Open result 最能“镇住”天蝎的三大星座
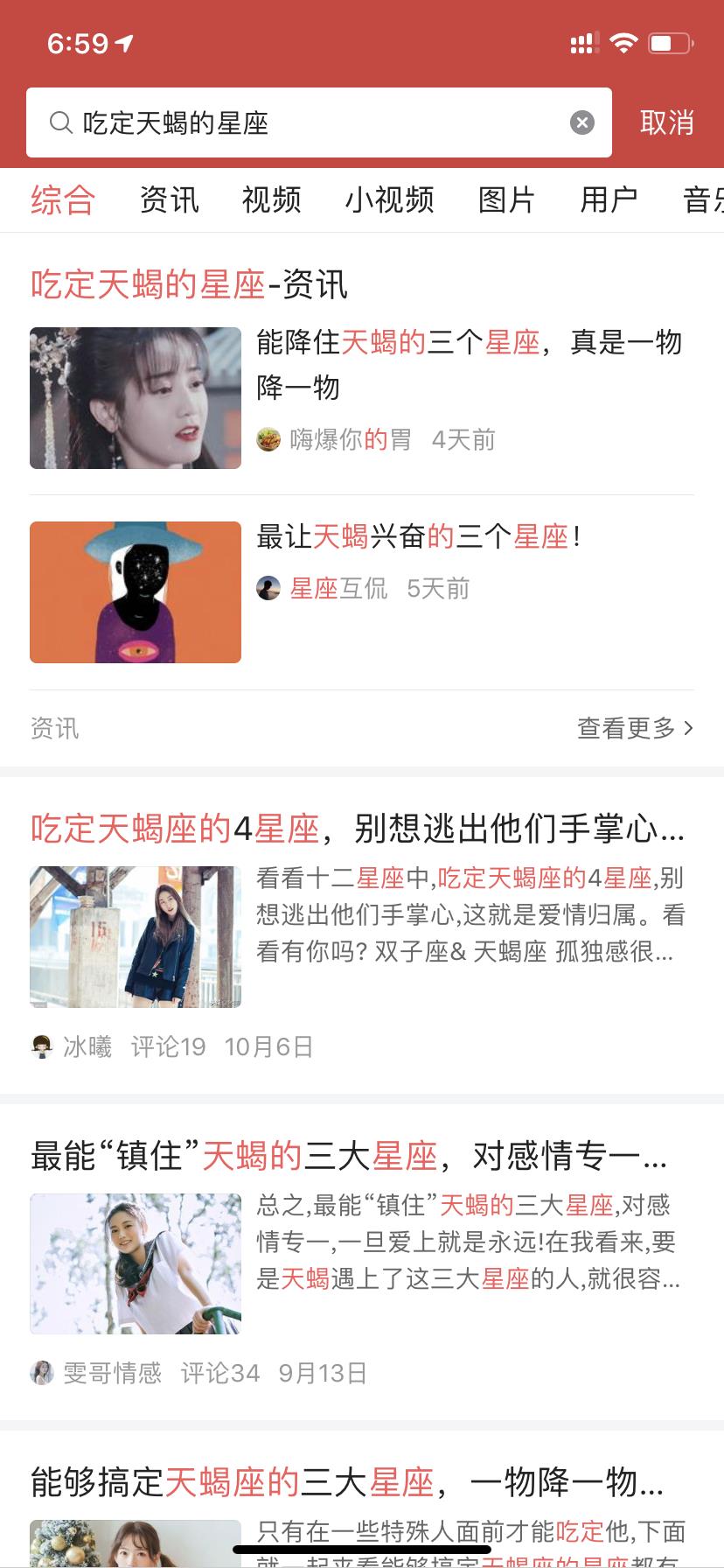The height and width of the screenshot is (1568, 724). (x=348, y=1156)
